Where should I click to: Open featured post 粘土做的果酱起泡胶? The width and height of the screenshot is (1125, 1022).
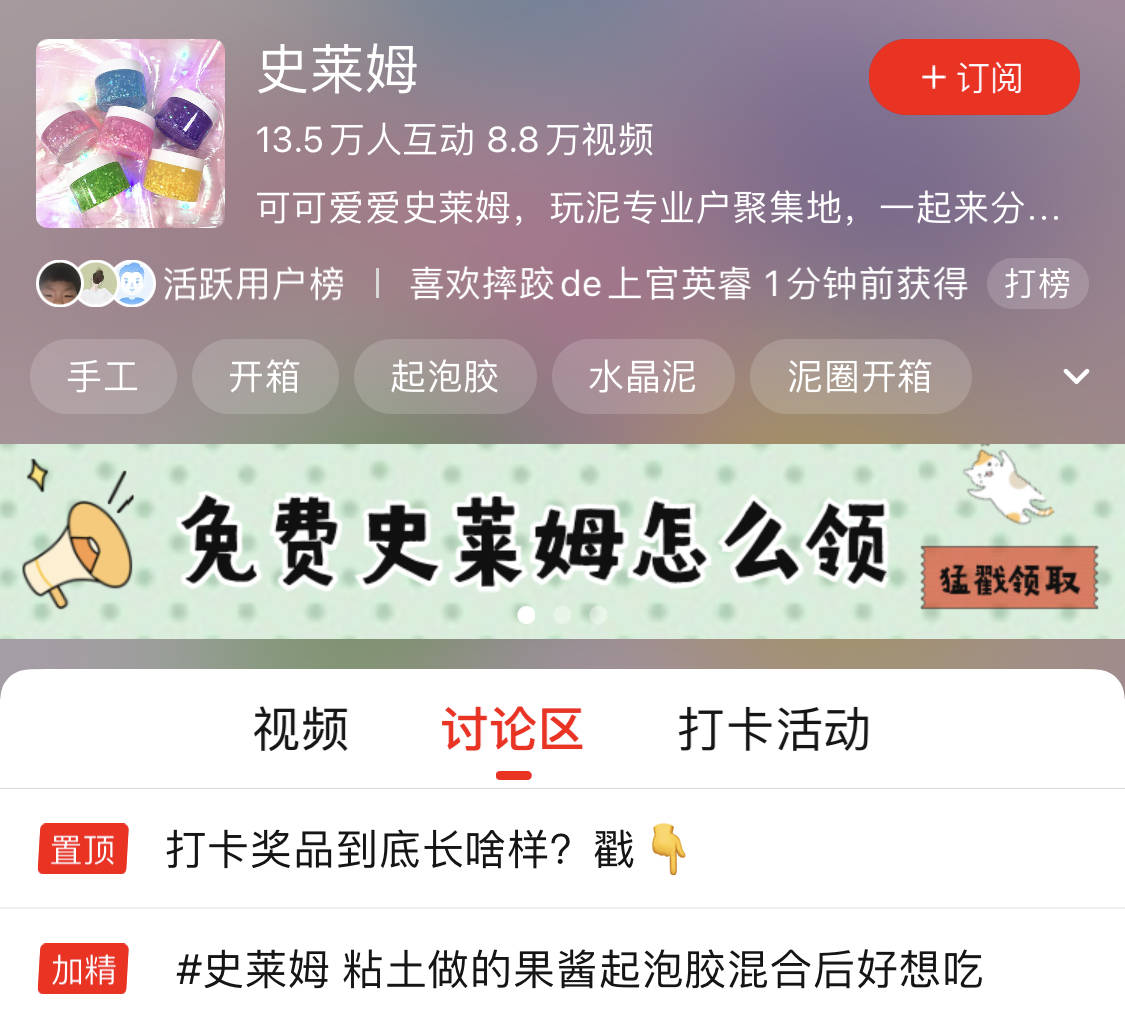click(578, 970)
